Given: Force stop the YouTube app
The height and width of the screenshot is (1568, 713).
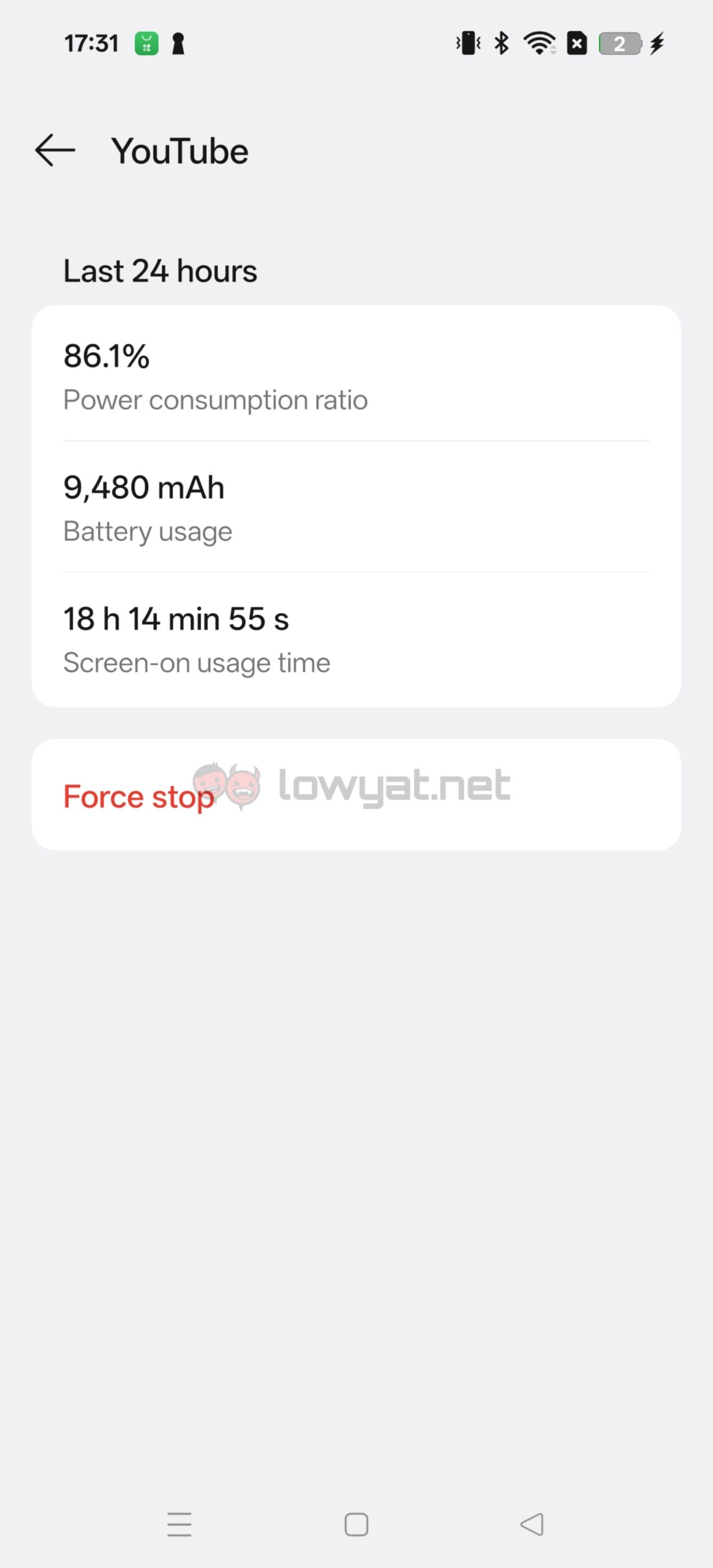Looking at the screenshot, I should [x=138, y=796].
